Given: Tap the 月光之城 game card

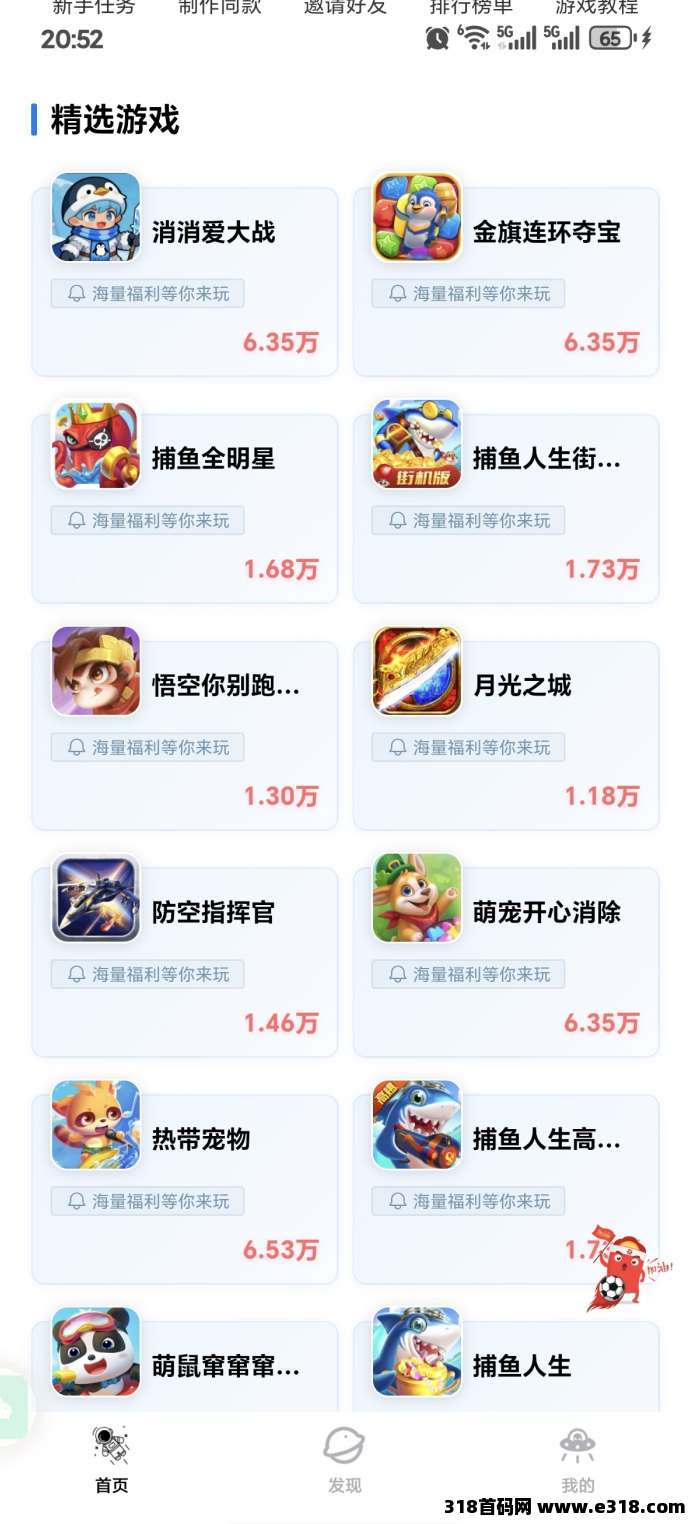Looking at the screenshot, I should [506, 734].
